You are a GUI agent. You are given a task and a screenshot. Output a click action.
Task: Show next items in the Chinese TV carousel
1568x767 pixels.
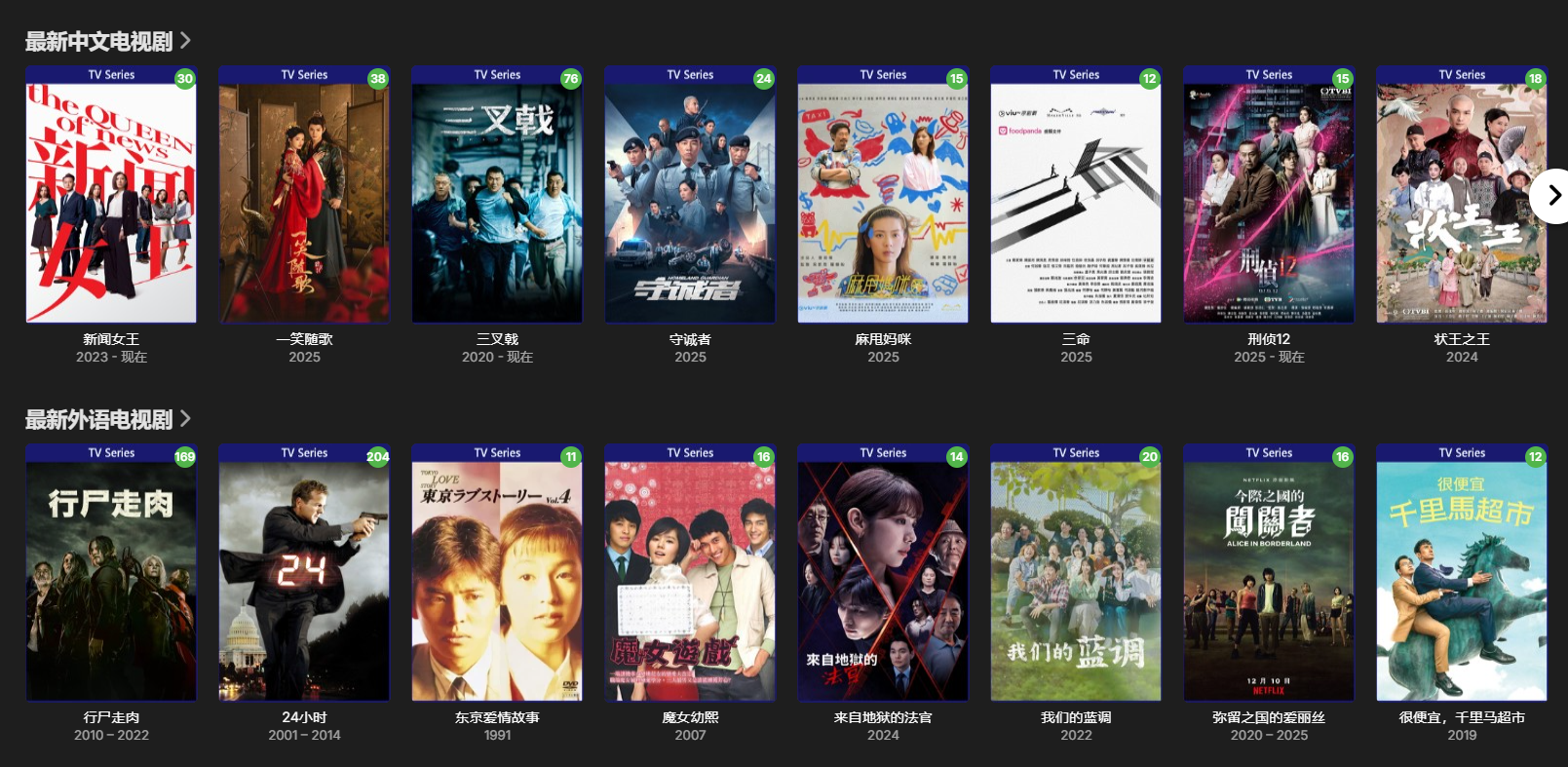pyautogui.click(x=1552, y=196)
